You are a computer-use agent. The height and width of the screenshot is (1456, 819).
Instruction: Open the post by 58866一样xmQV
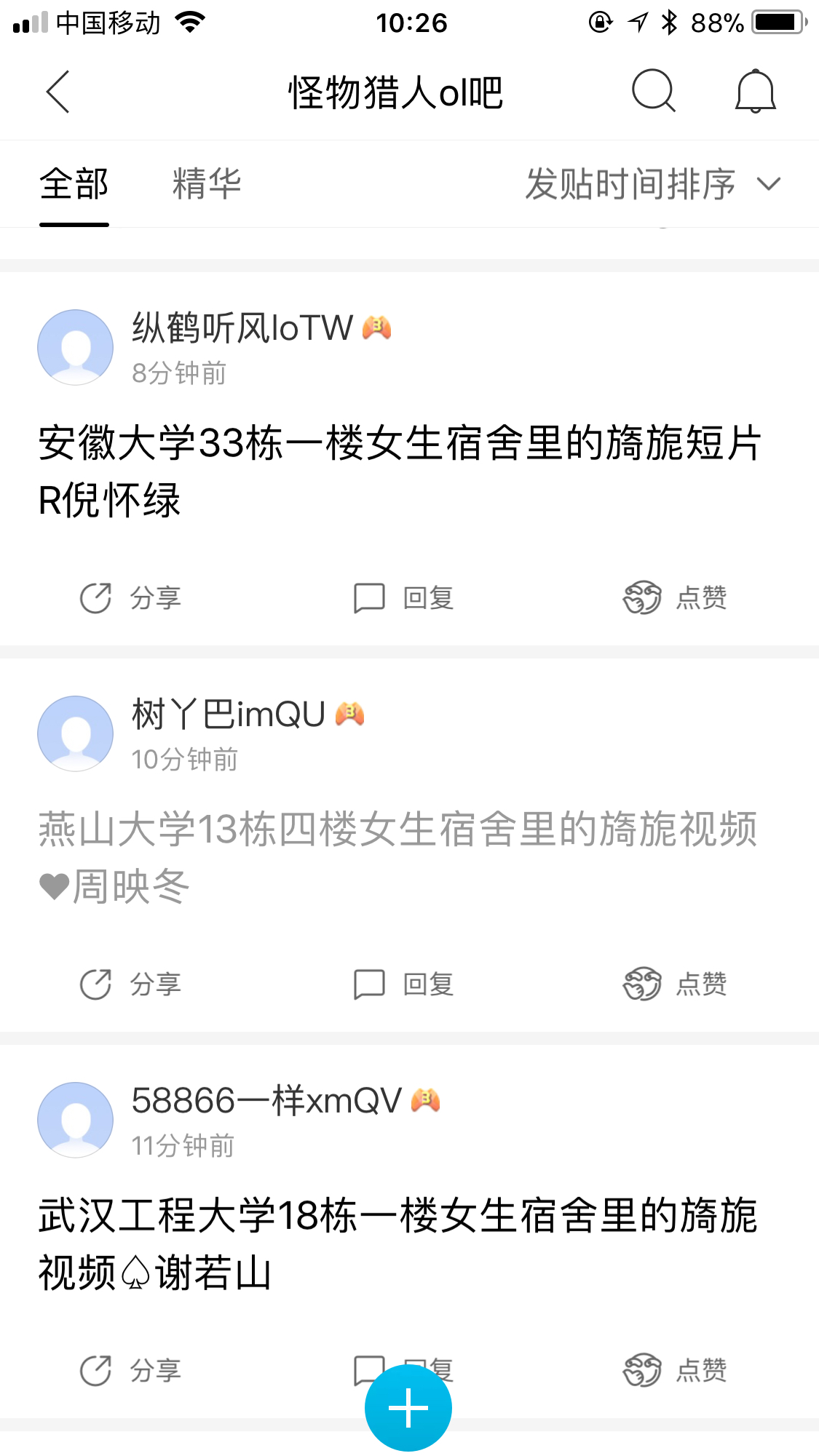tap(398, 1244)
